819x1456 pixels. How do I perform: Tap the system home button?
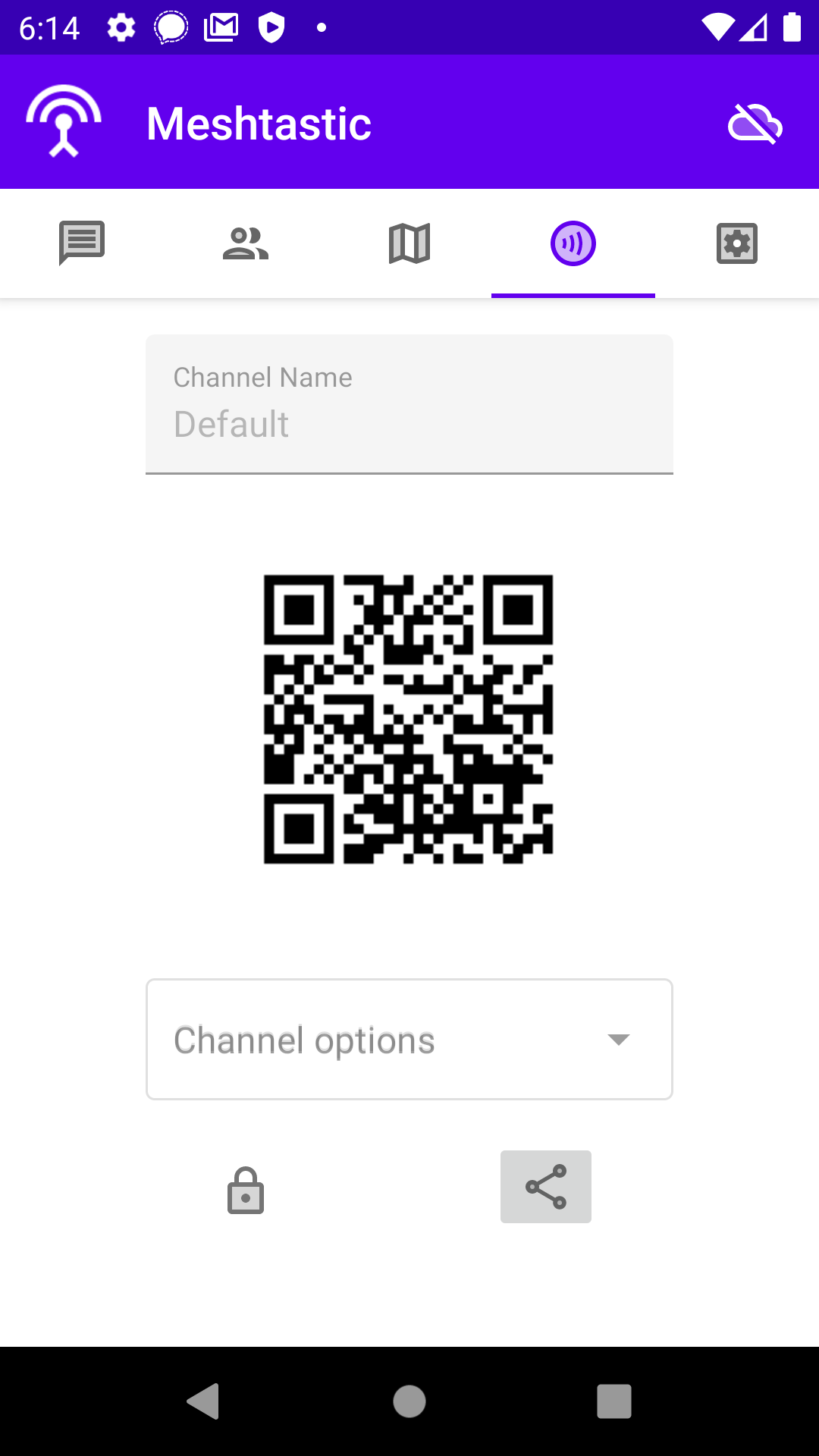[409, 1401]
